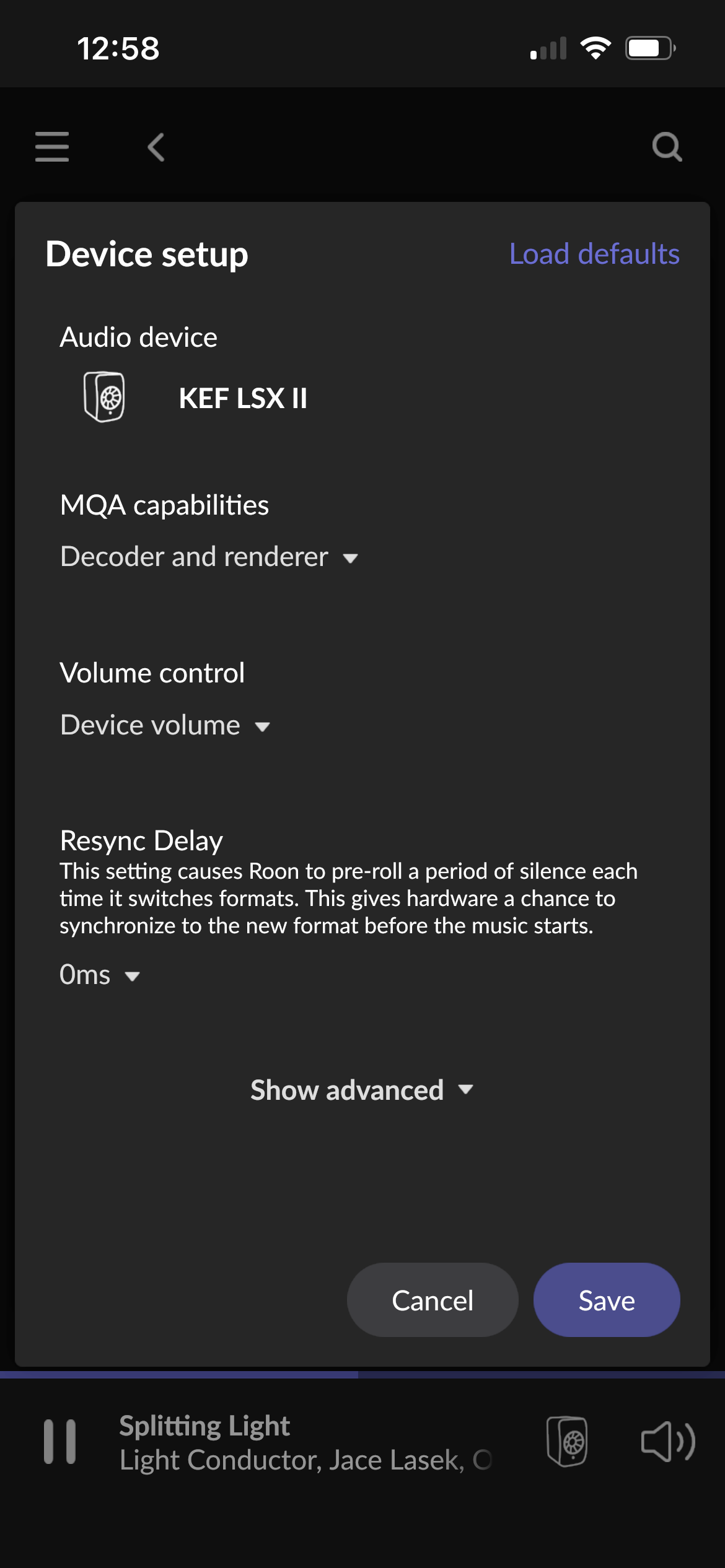725x1568 pixels.
Task: Open the search icon
Action: (667, 147)
